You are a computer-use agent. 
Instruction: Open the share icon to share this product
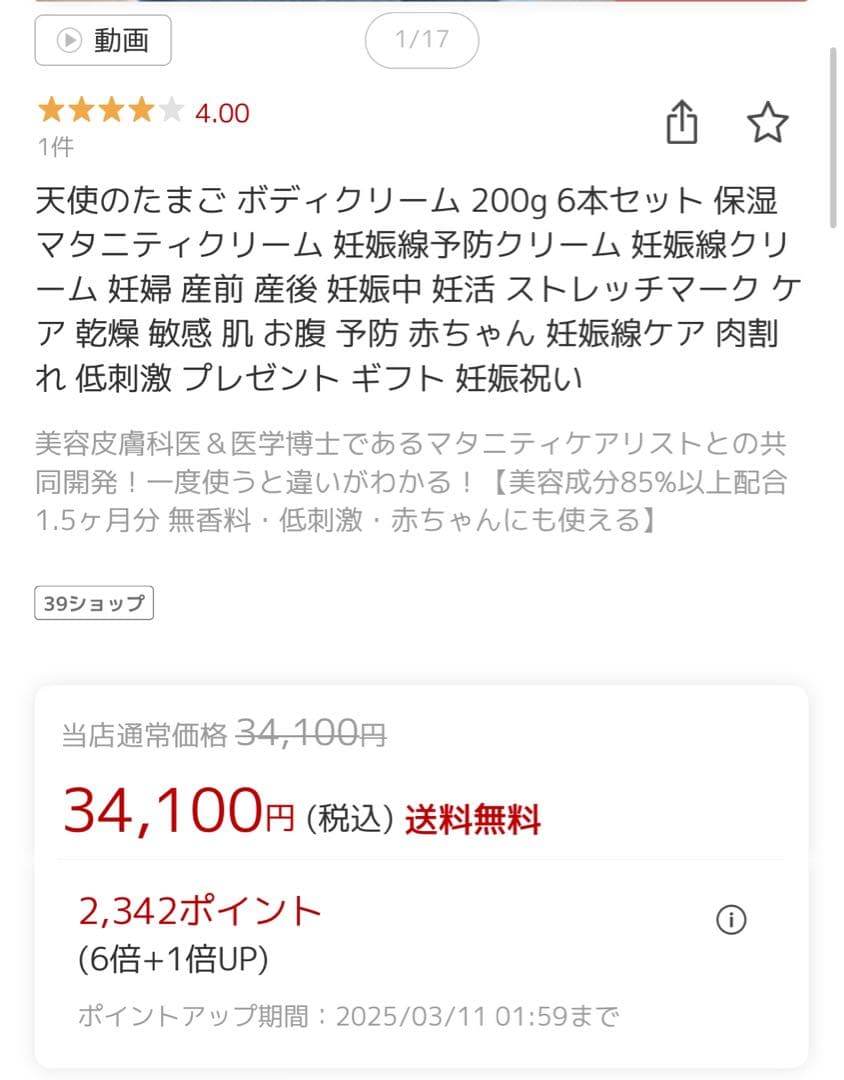(682, 121)
